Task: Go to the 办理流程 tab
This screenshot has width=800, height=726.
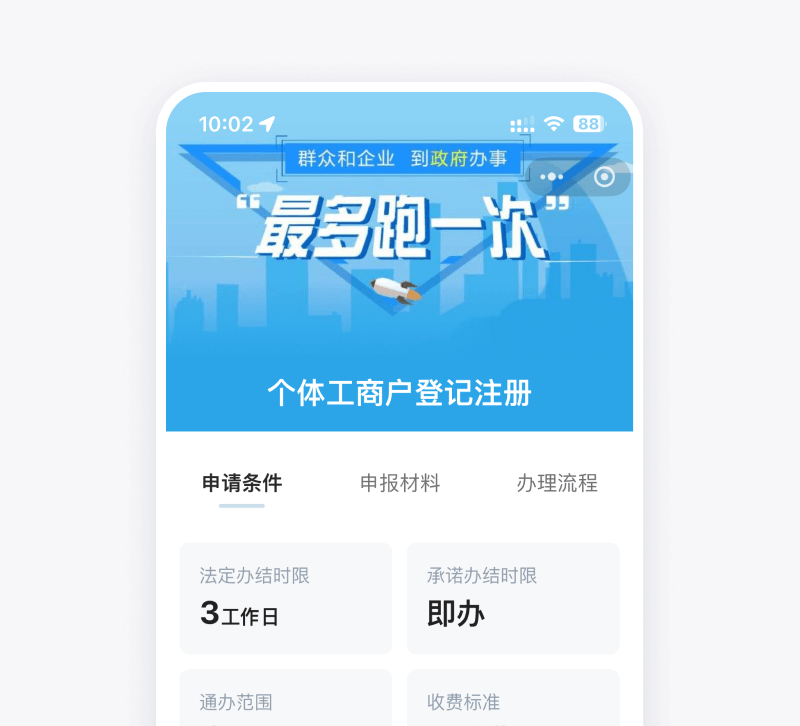Action: click(557, 483)
